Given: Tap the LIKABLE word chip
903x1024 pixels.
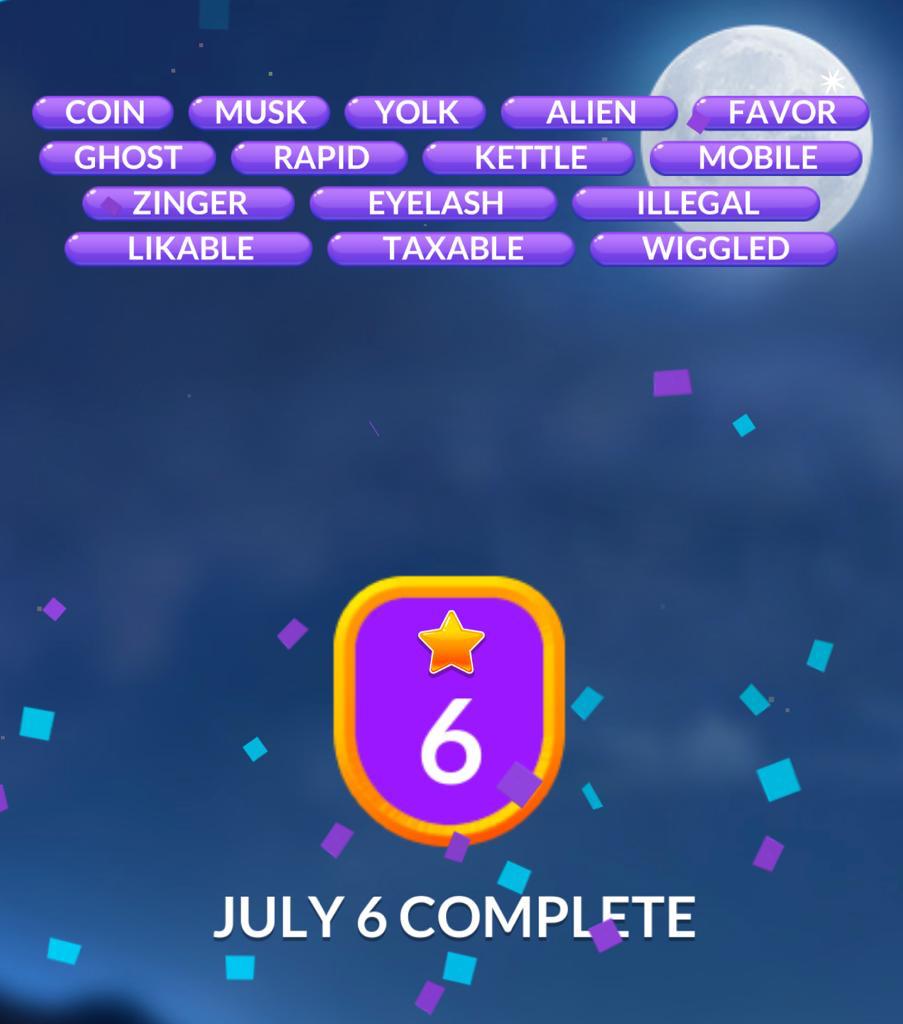Looking at the screenshot, I should (189, 249).
